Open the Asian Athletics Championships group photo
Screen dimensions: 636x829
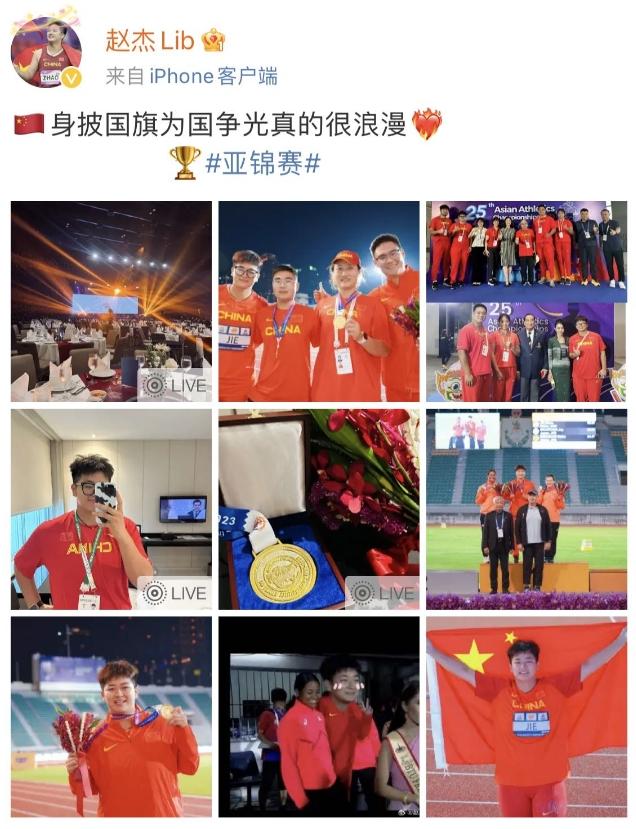pyautogui.click(x=526, y=301)
